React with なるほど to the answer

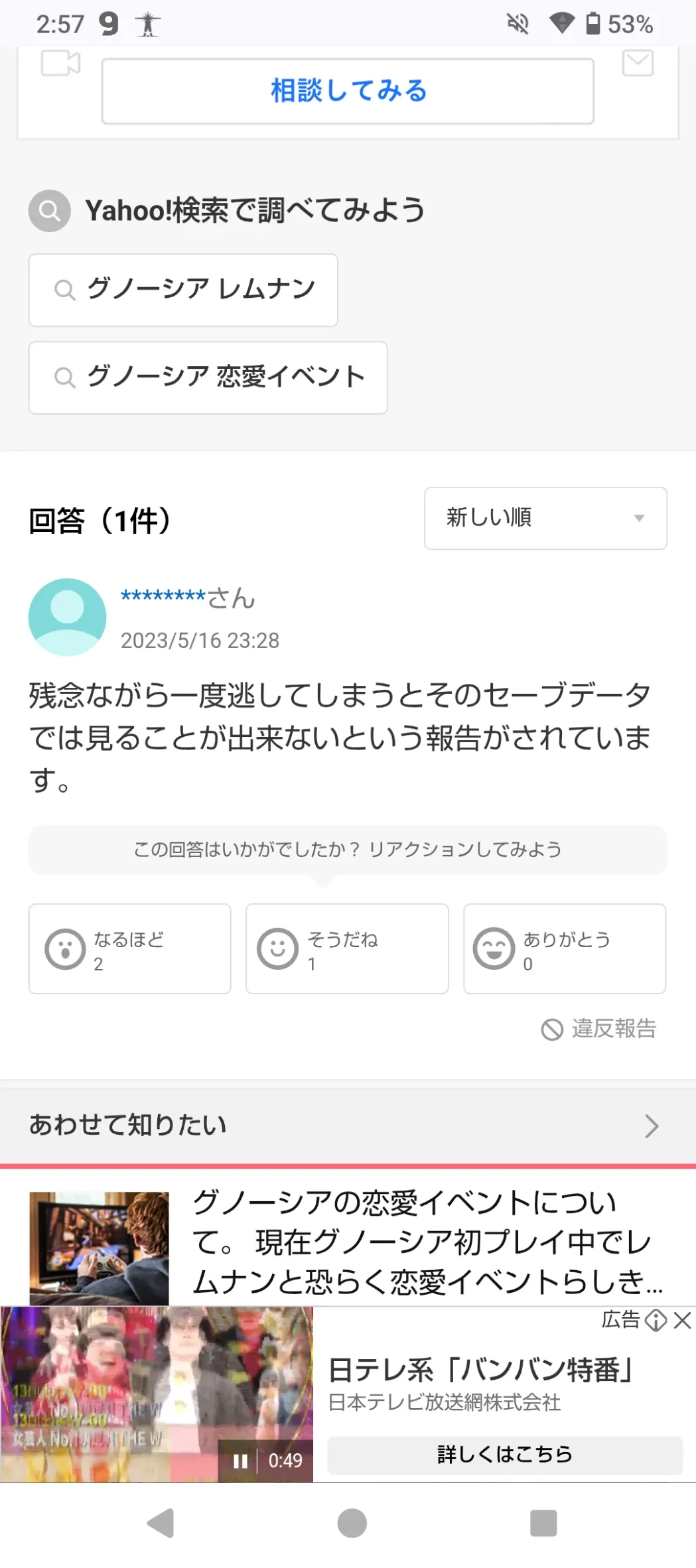point(129,948)
